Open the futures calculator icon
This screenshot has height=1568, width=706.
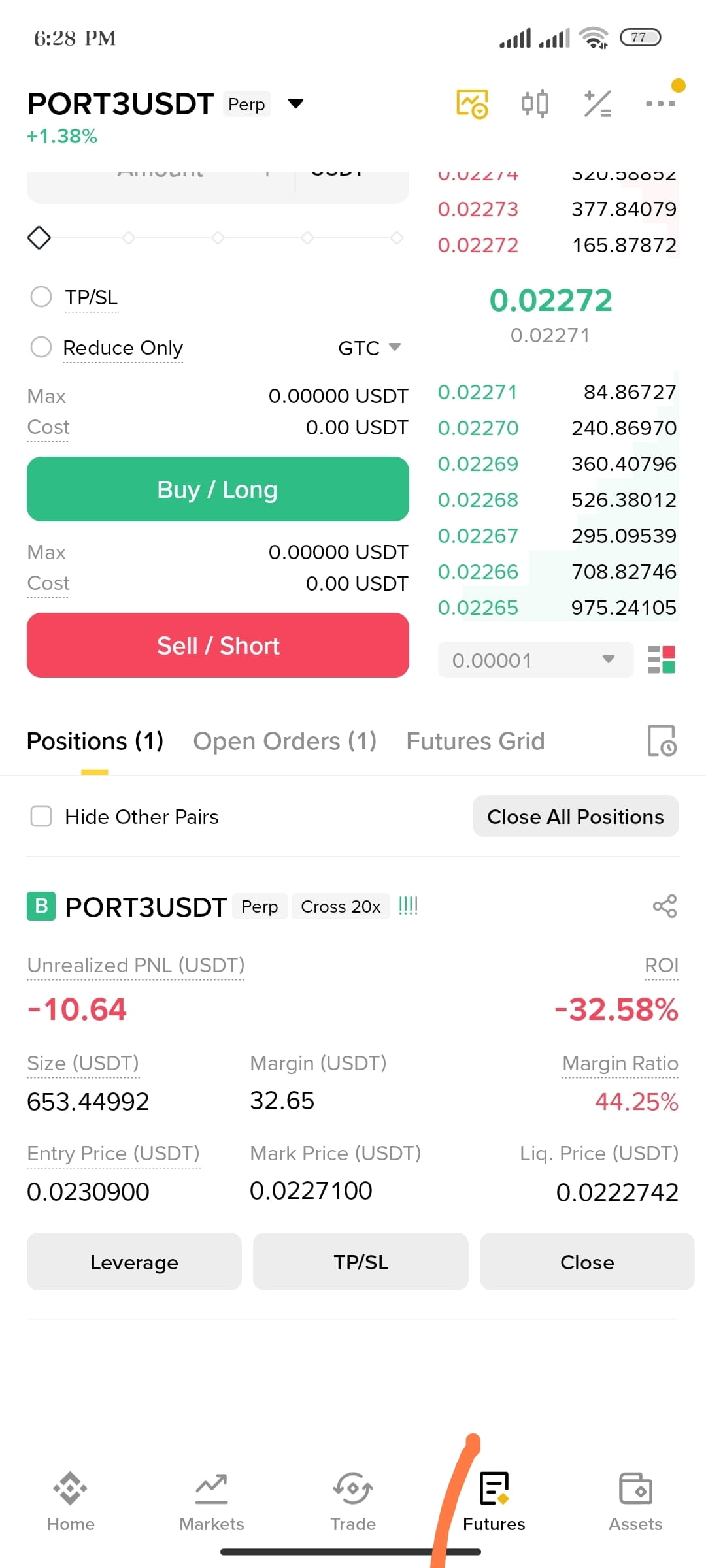597,103
